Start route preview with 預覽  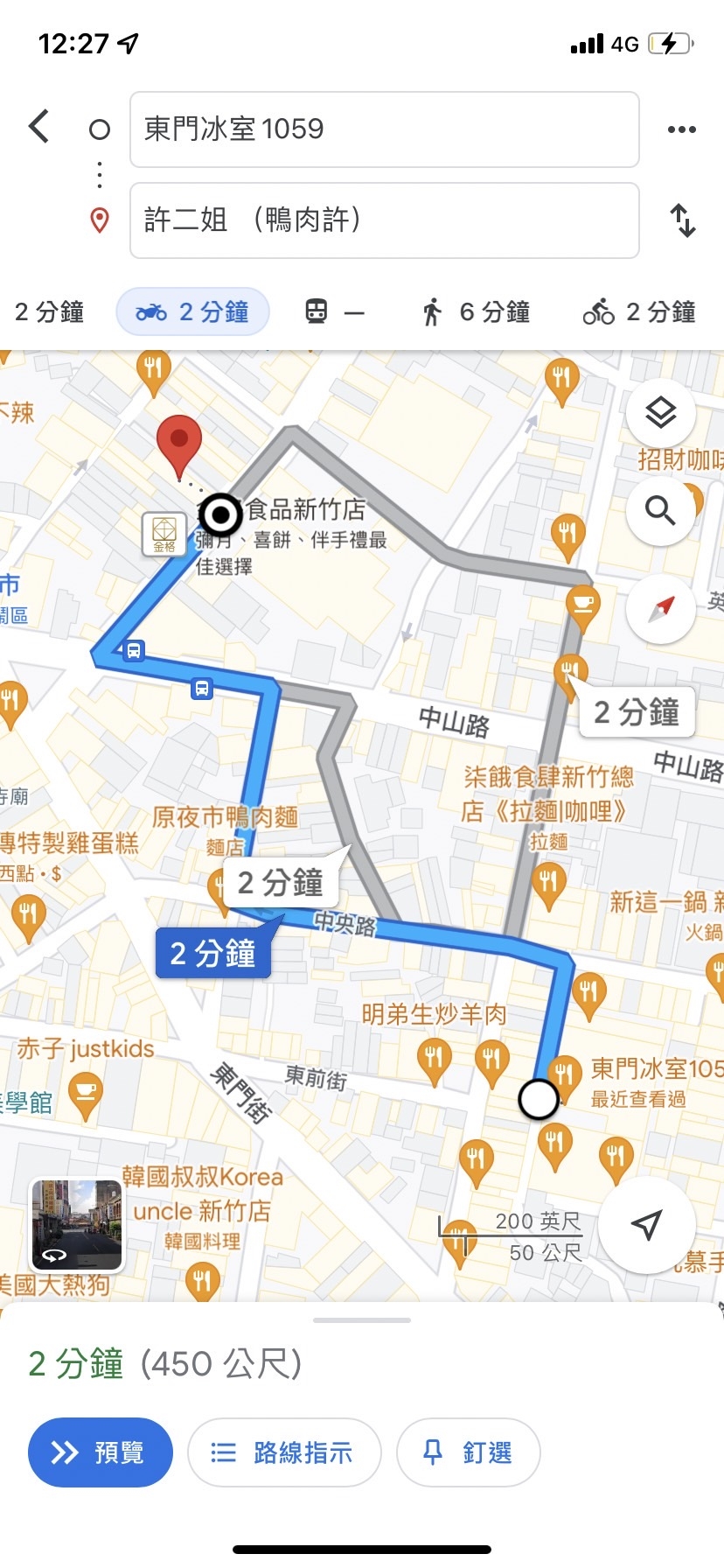click(x=100, y=1452)
